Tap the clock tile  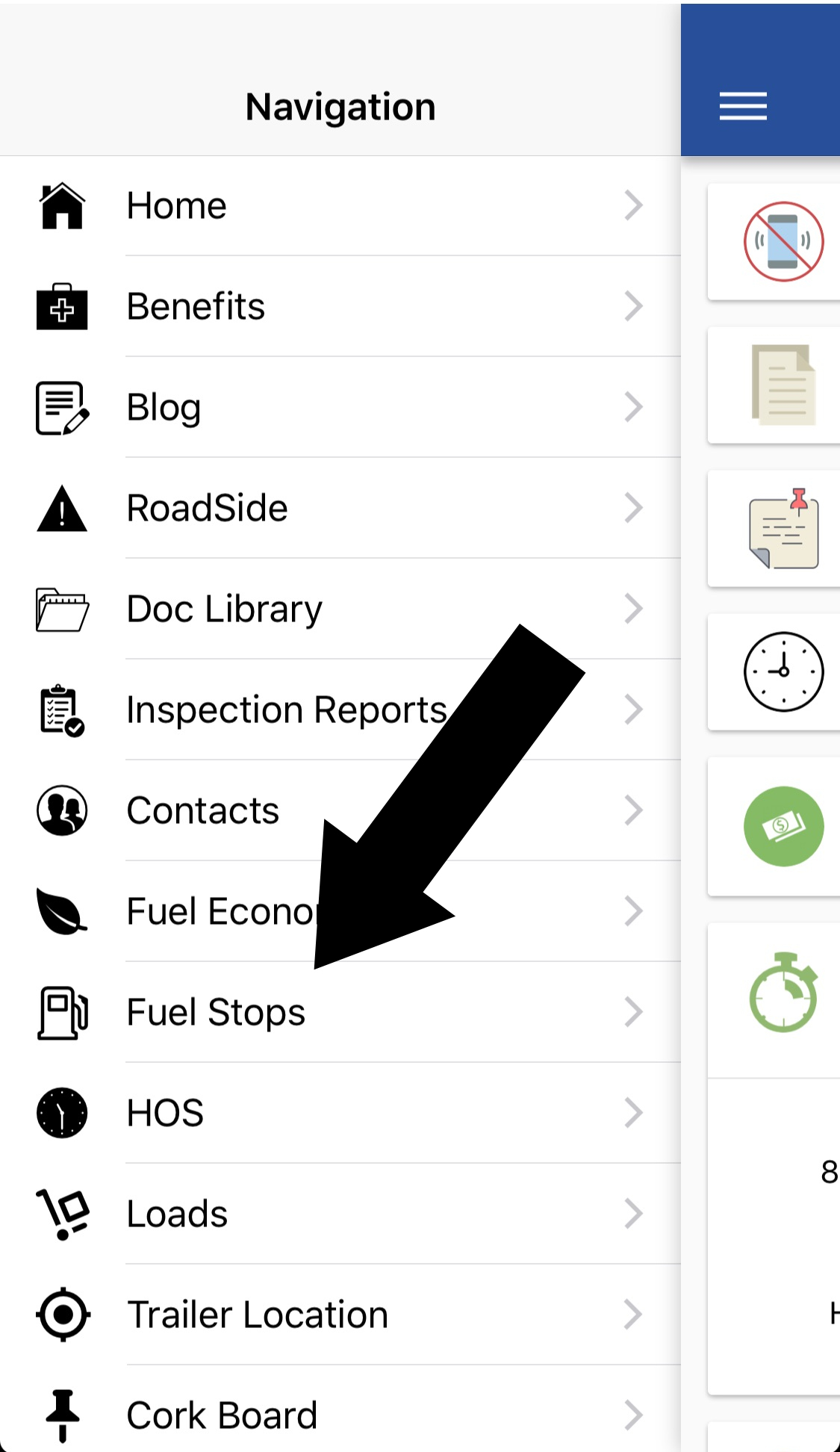[x=774, y=672]
